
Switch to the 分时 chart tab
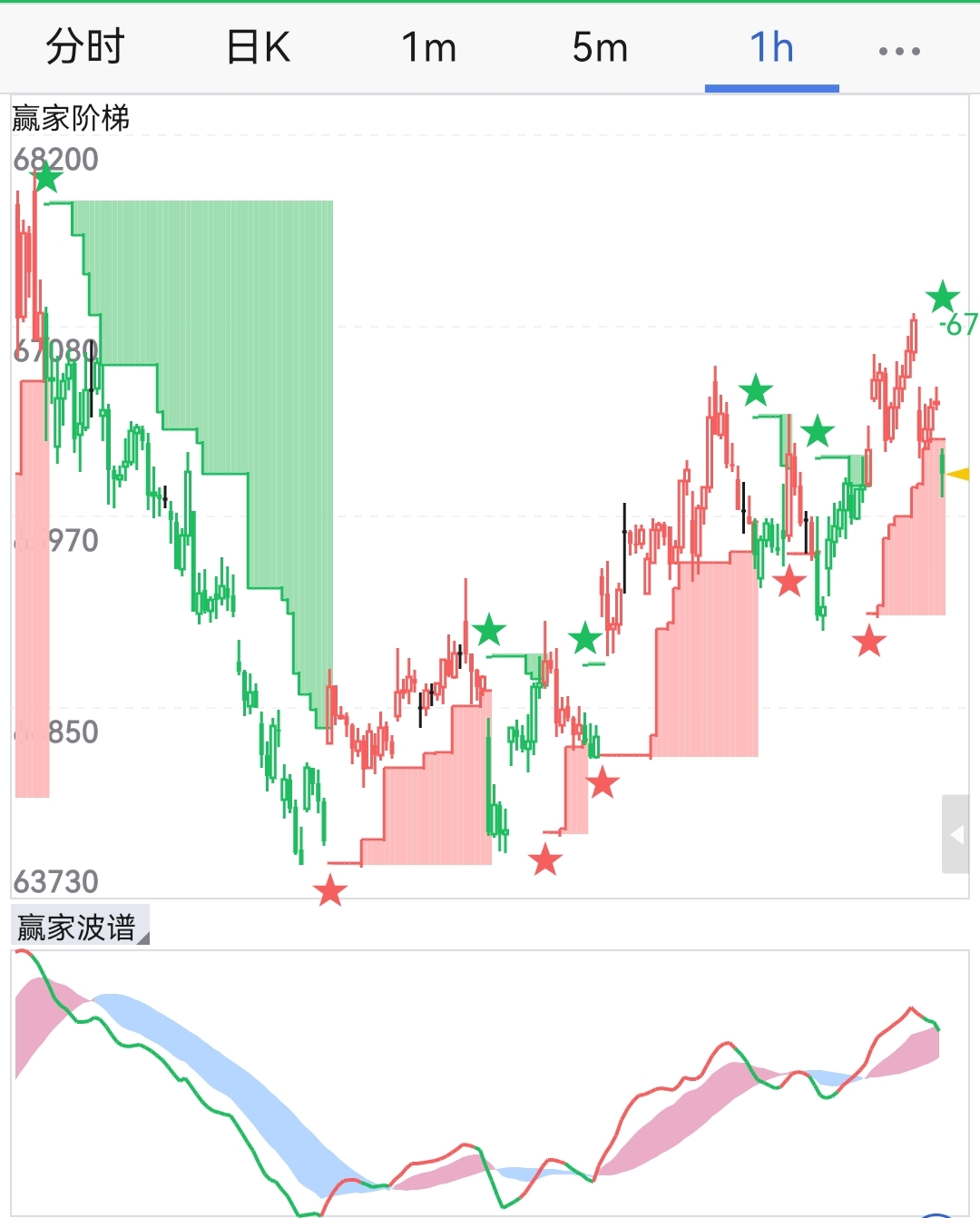84,47
